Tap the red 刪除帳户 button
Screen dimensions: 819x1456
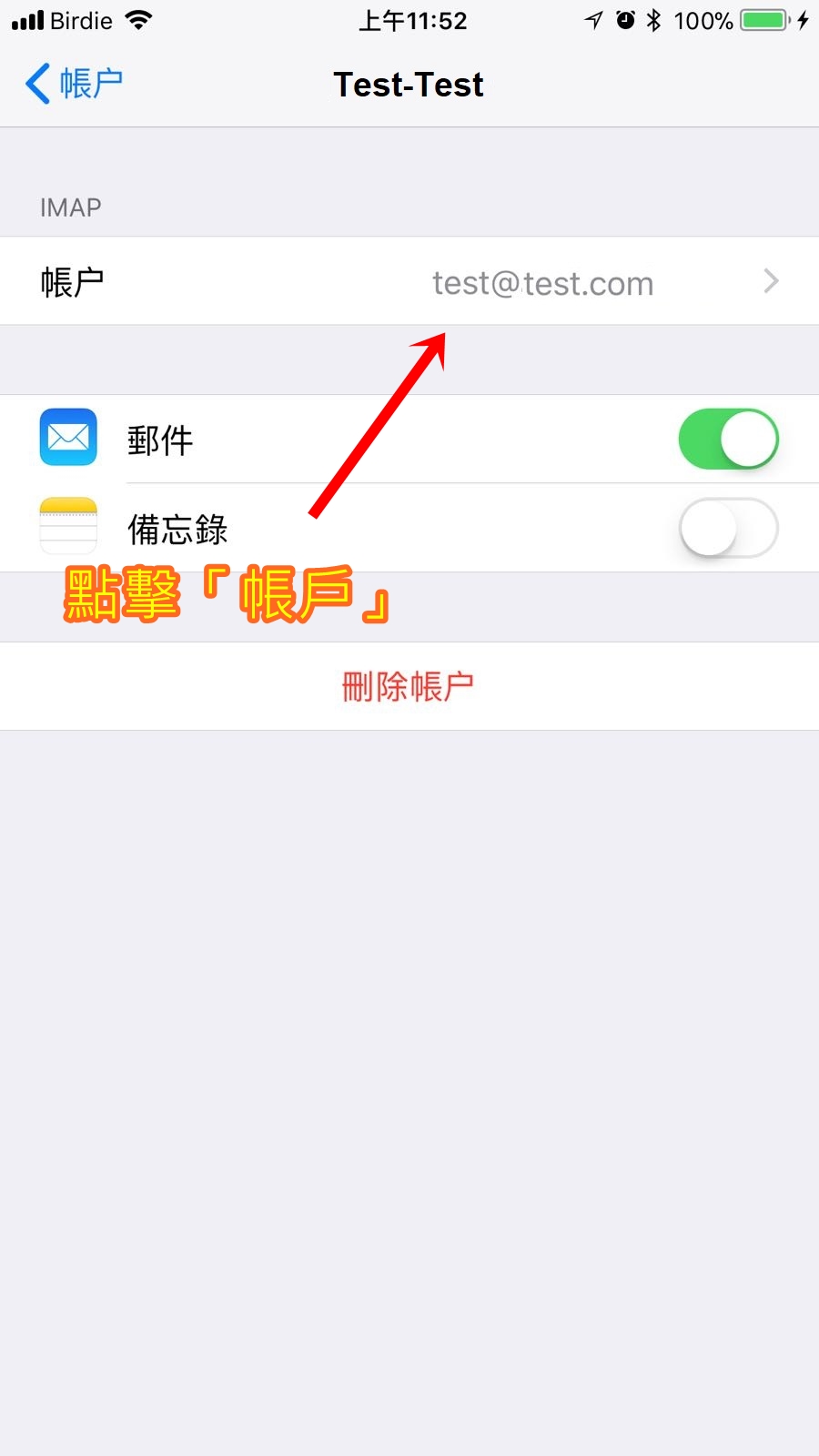(x=409, y=686)
